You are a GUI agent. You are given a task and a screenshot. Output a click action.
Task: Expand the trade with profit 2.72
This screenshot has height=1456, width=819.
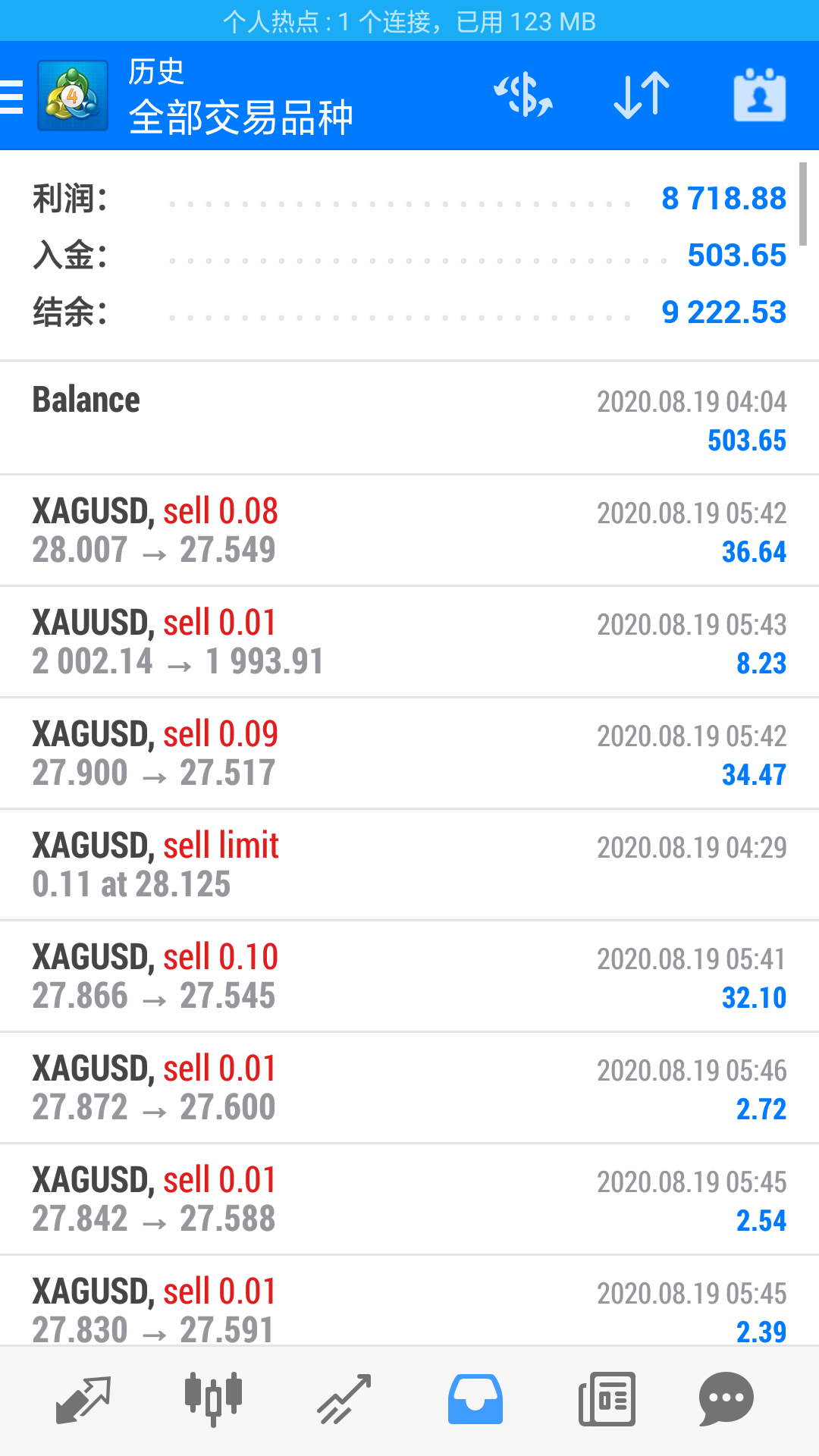click(409, 1088)
